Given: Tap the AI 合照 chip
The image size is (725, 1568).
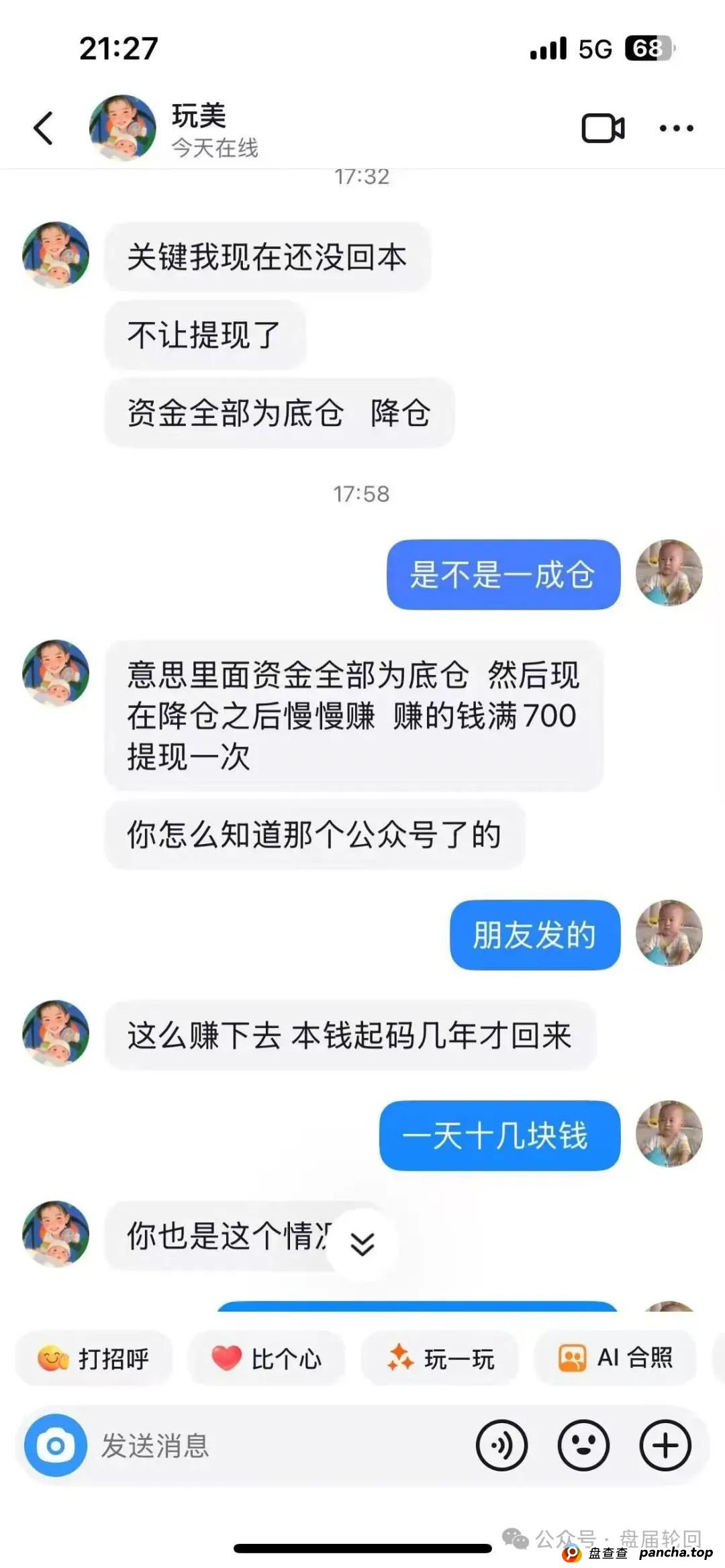Looking at the screenshot, I should click(x=615, y=1357).
